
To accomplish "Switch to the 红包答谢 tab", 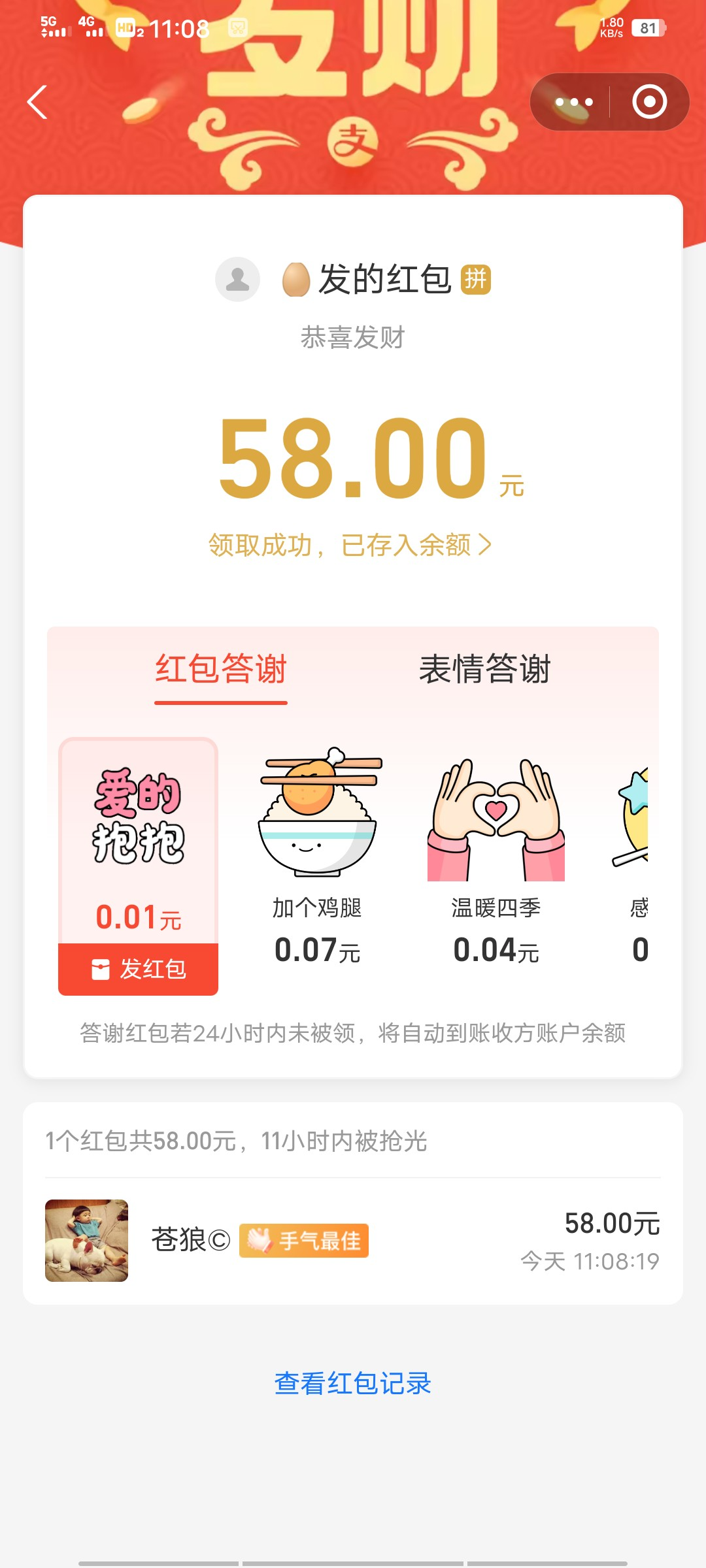I will [221, 670].
